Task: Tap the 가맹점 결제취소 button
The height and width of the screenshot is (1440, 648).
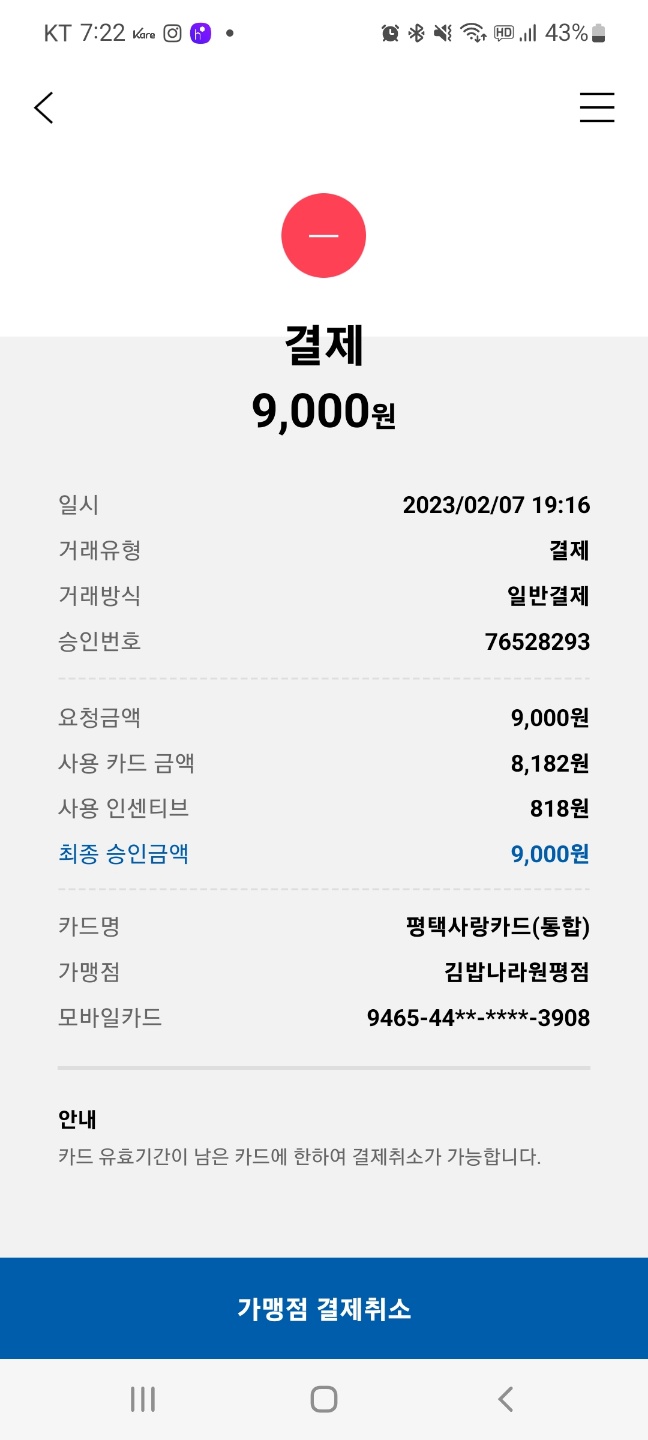Action: (x=324, y=1308)
